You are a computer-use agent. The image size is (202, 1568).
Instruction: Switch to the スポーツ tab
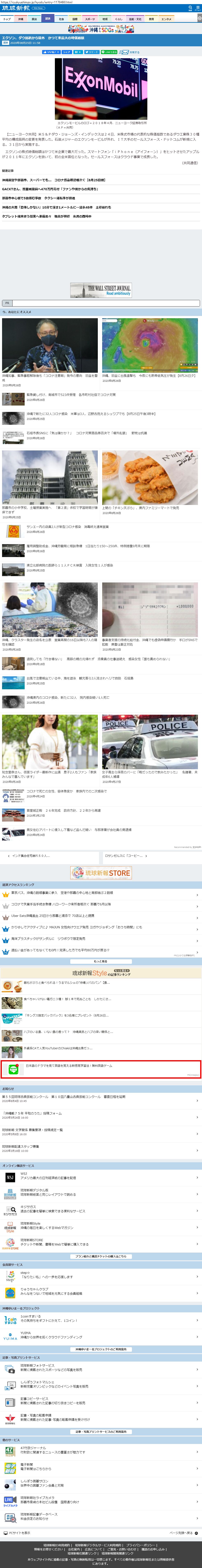pyautogui.click(x=90, y=19)
